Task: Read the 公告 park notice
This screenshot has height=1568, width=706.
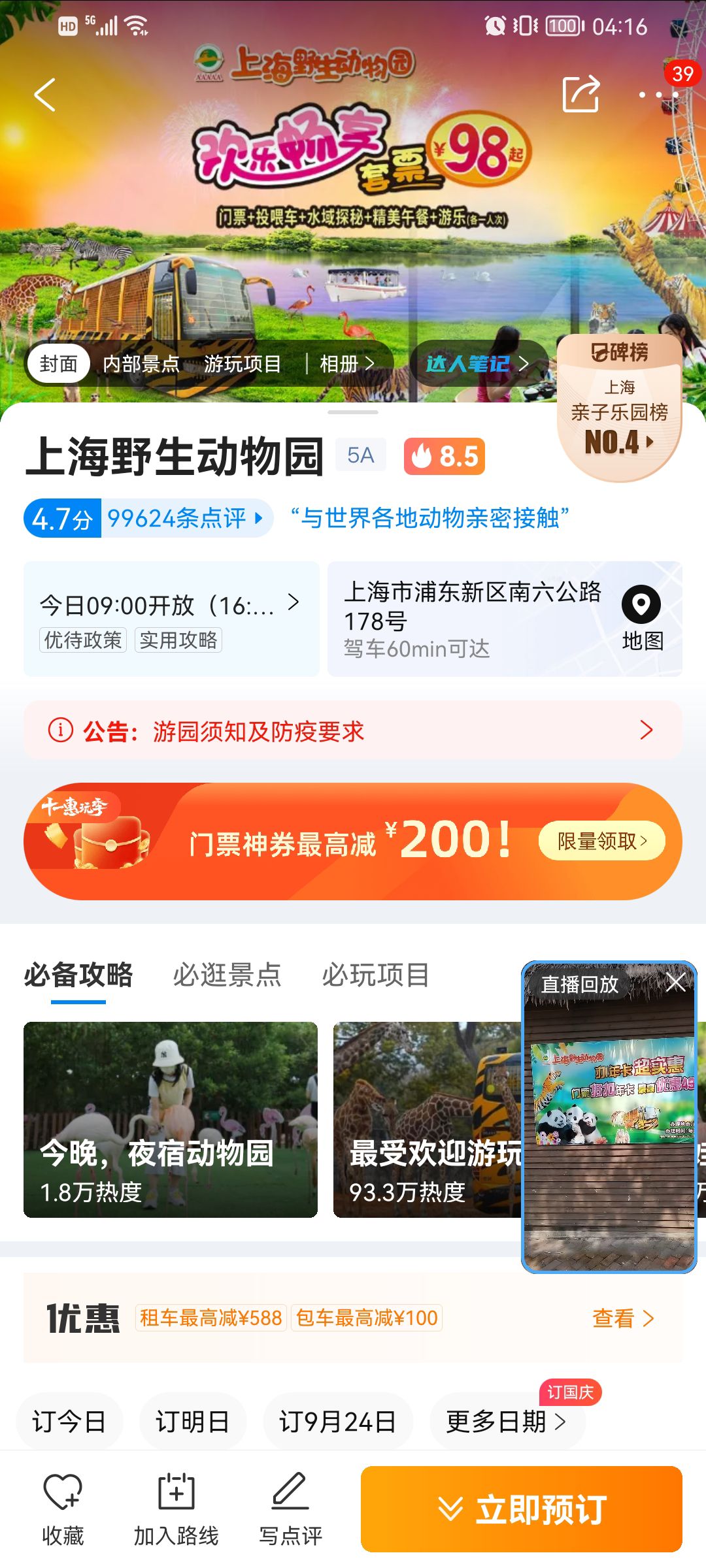Action: [x=353, y=730]
